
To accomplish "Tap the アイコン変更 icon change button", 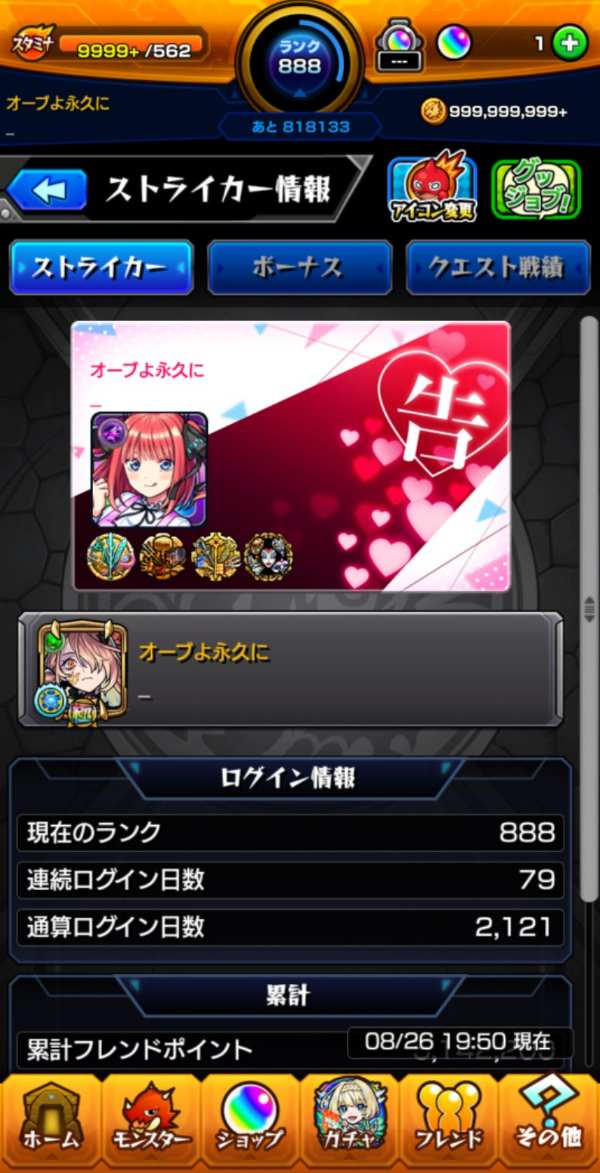I will click(x=431, y=189).
